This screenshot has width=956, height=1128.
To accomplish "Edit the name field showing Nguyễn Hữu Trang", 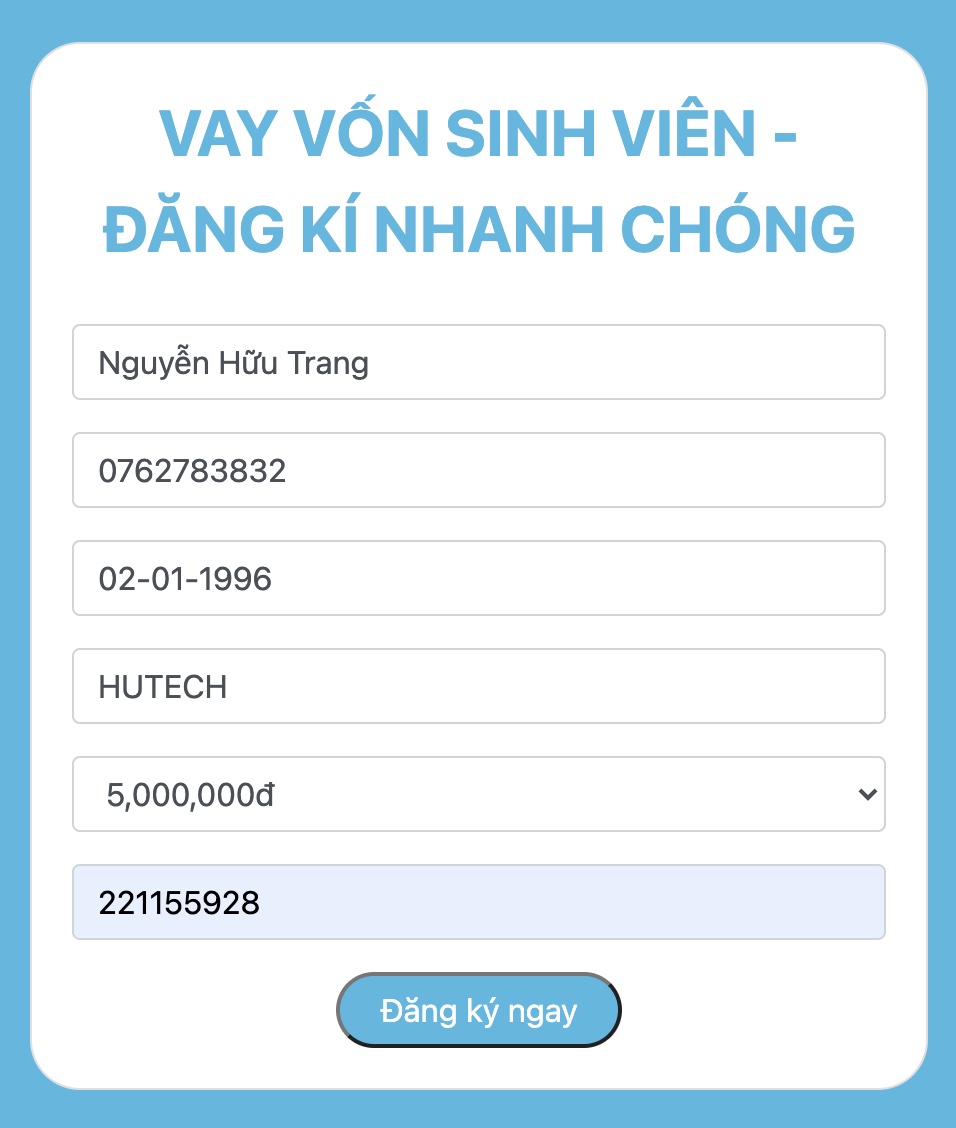I will click(x=478, y=362).
